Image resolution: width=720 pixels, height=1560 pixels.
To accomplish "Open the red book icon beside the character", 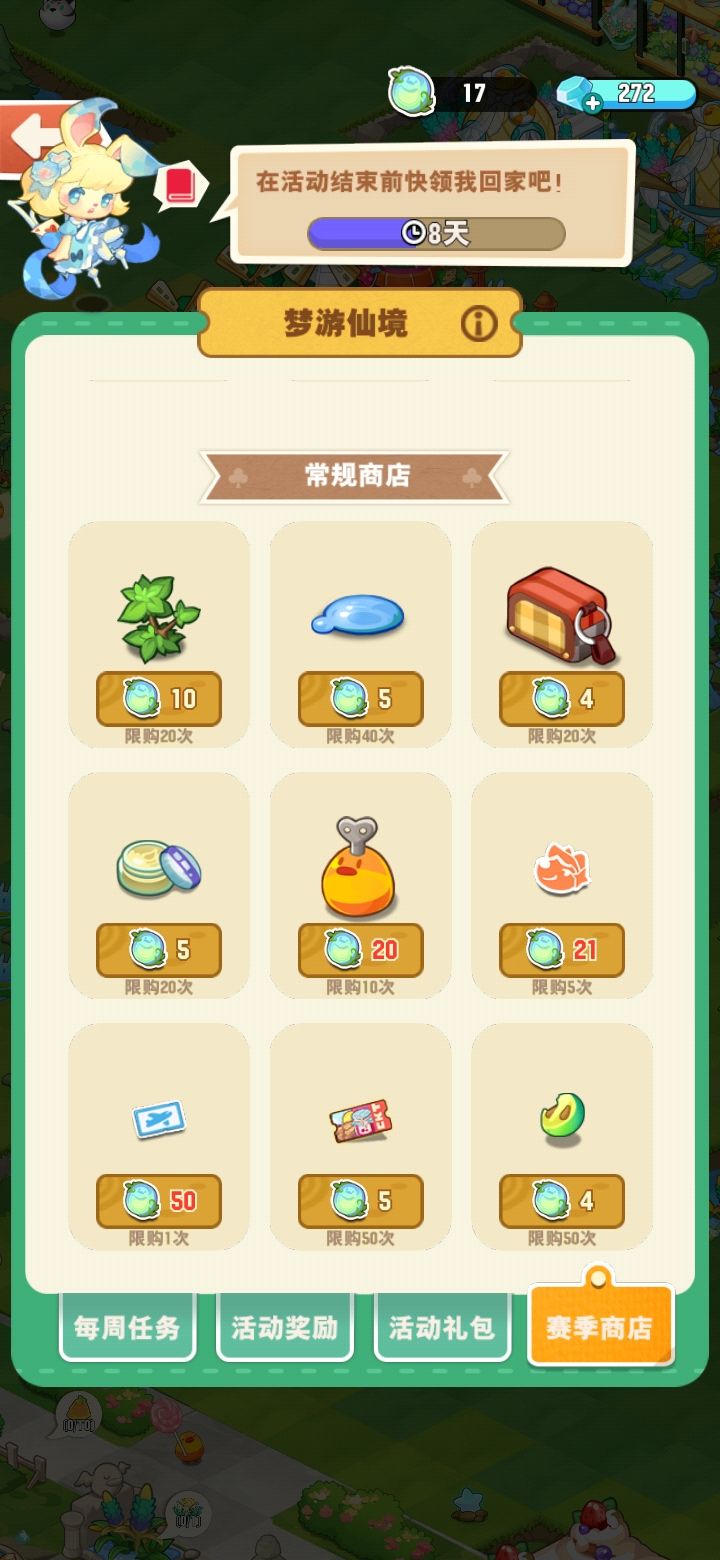I will pyautogui.click(x=182, y=186).
